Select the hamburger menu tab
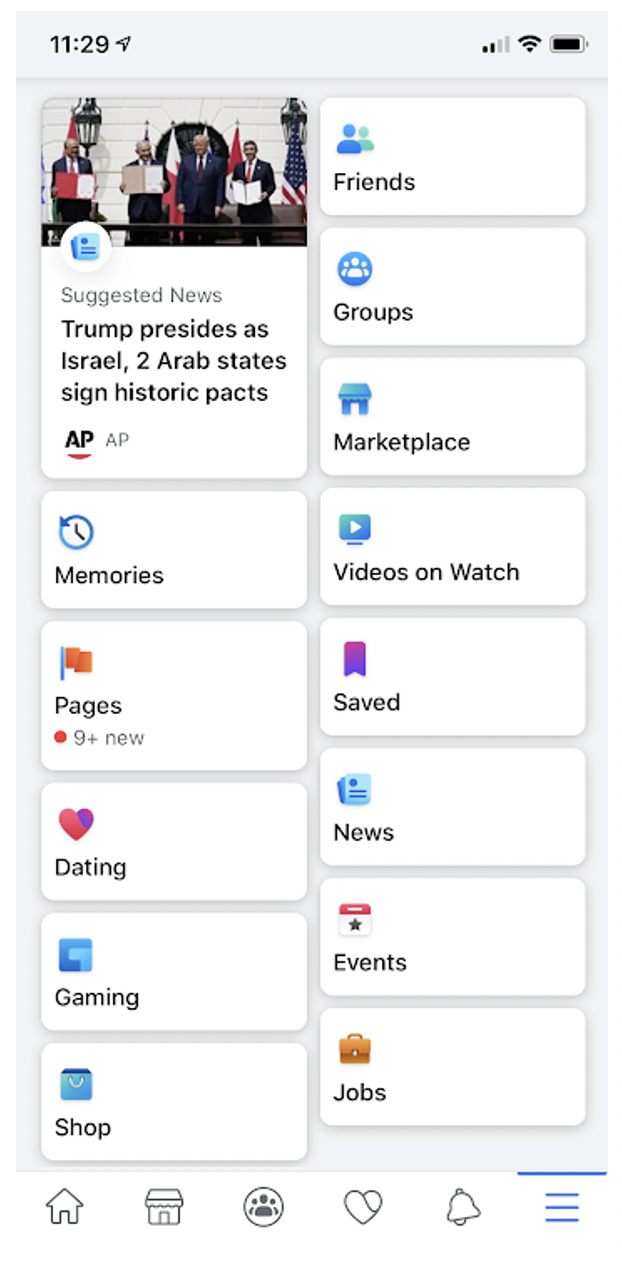The height and width of the screenshot is (1264, 622). pyautogui.click(x=562, y=1207)
